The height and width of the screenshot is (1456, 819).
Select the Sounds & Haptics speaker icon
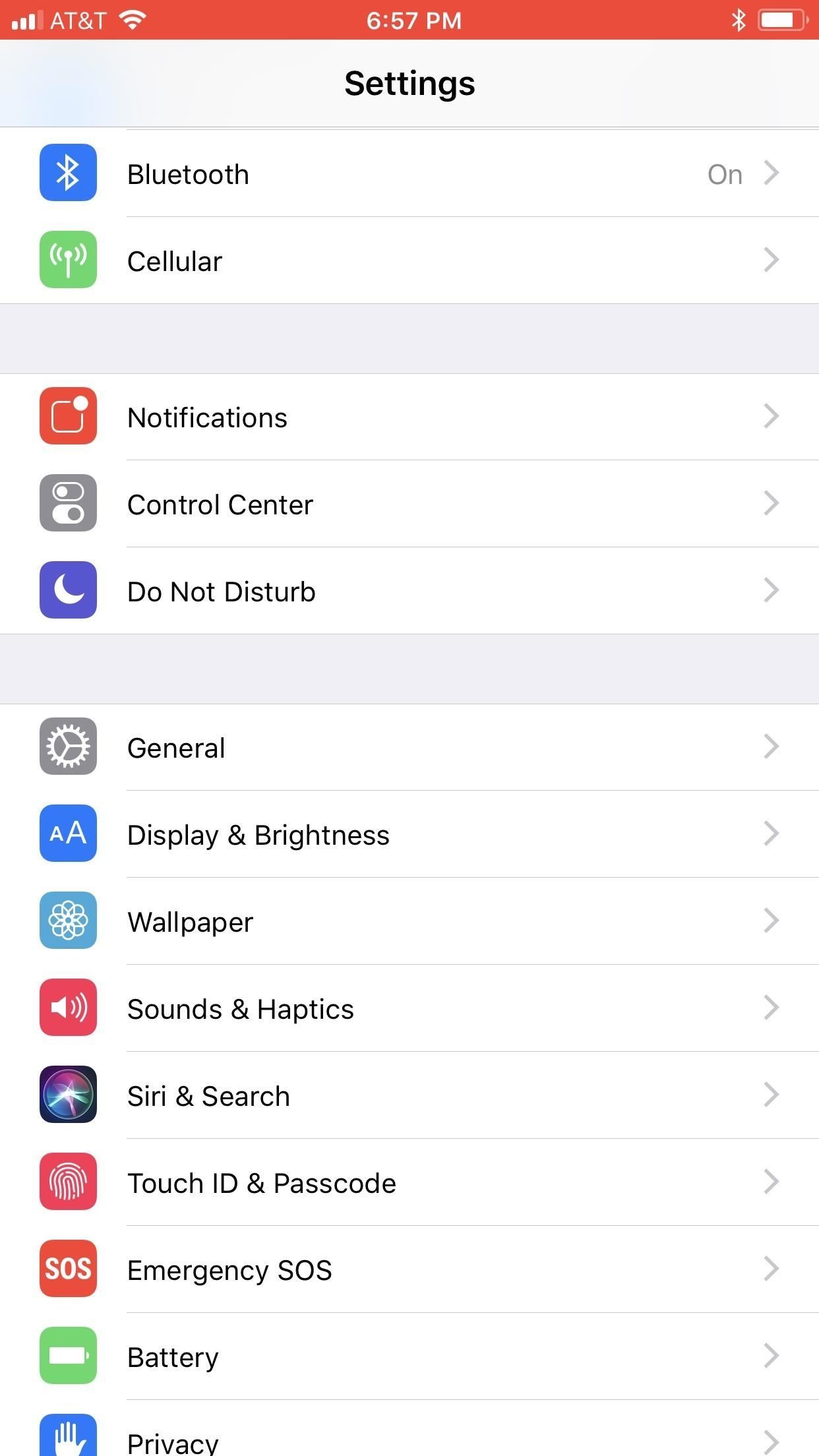(68, 1008)
